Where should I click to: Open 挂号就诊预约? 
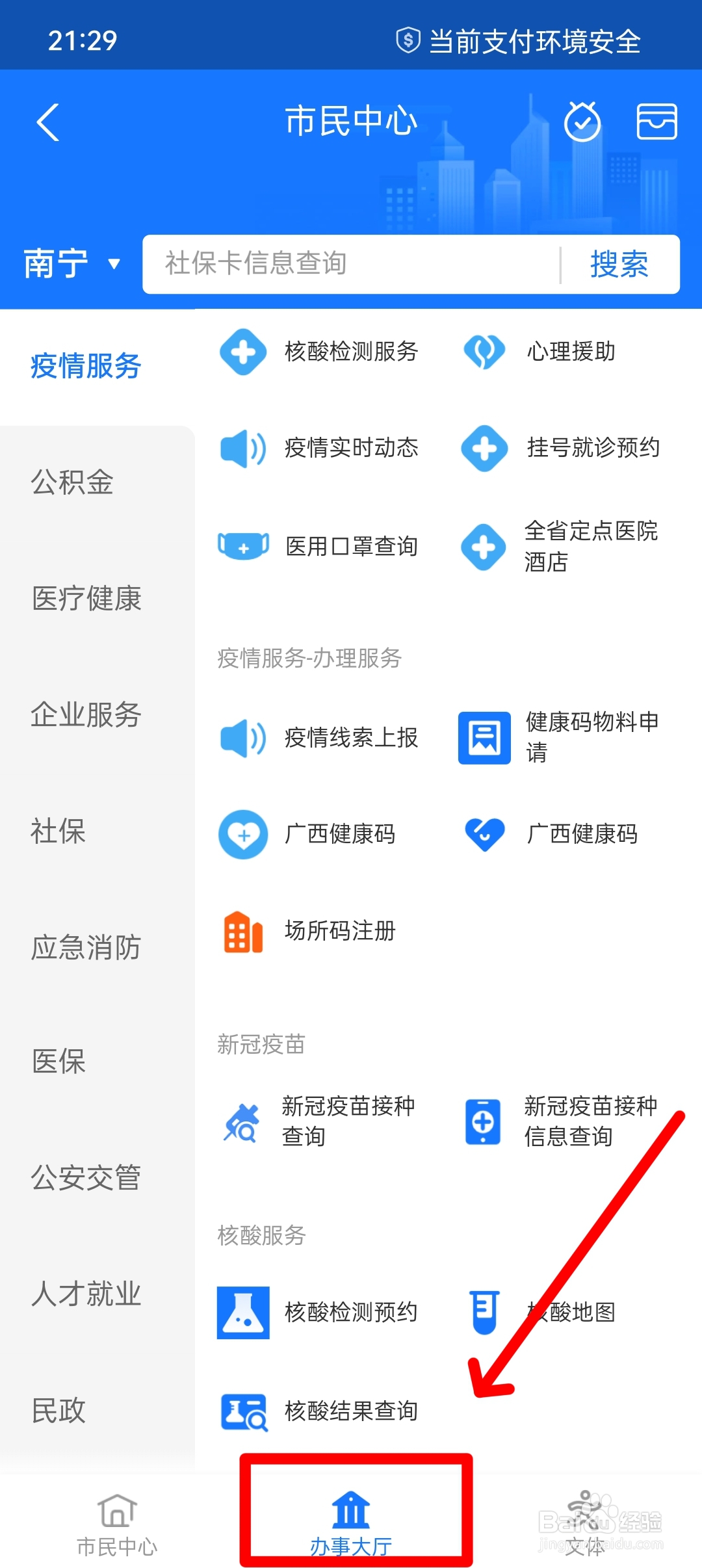coord(560,448)
